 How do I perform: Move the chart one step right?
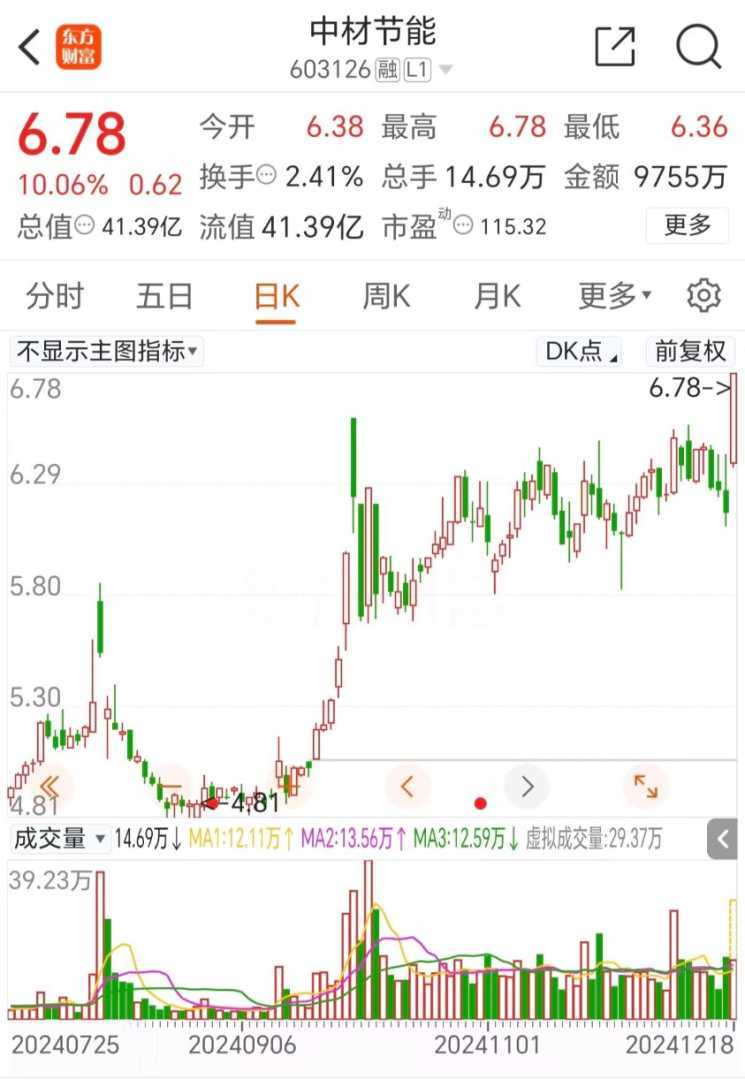point(528,787)
